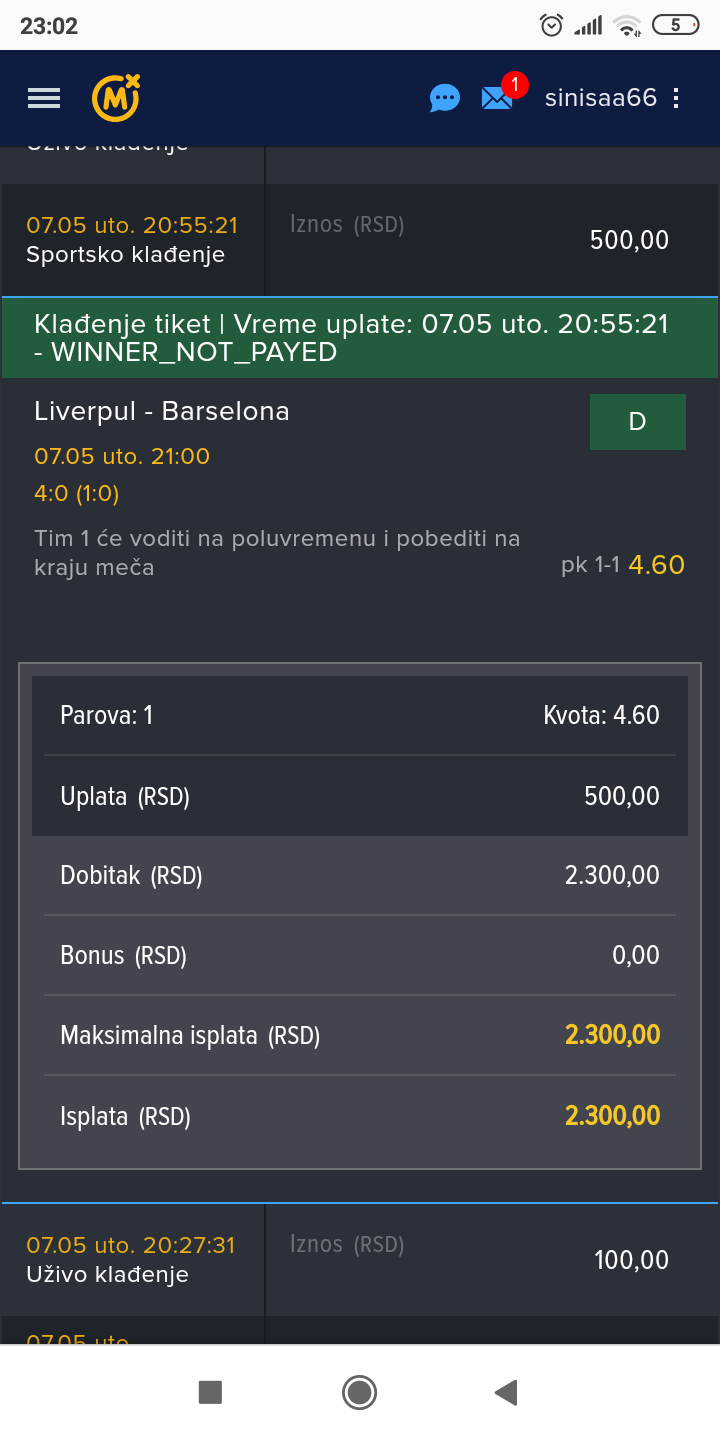Collapse the 20:55:21 Sportsko klađenje ticket row
This screenshot has height=1440, width=720.
[x=360, y=240]
